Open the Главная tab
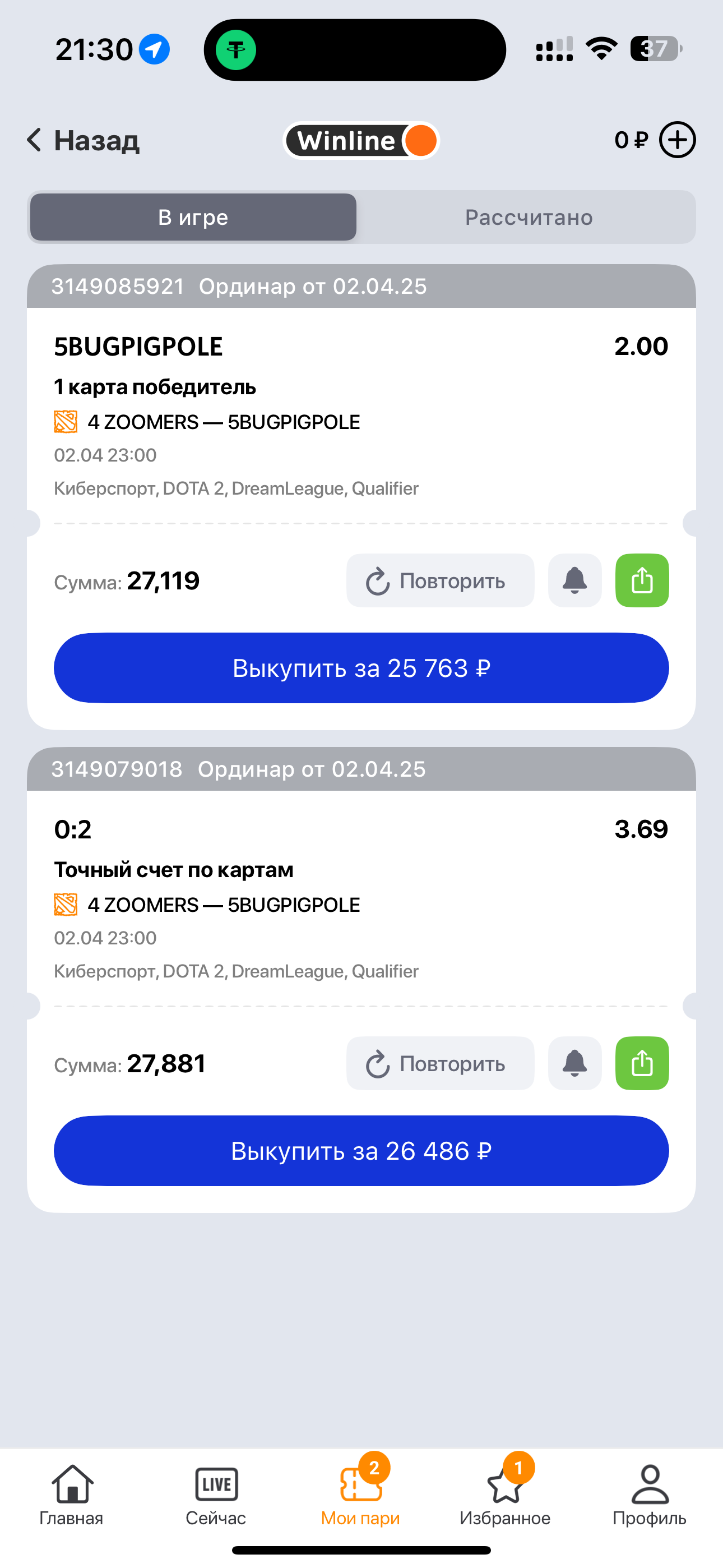The width and height of the screenshot is (723, 1568). 72,1495
